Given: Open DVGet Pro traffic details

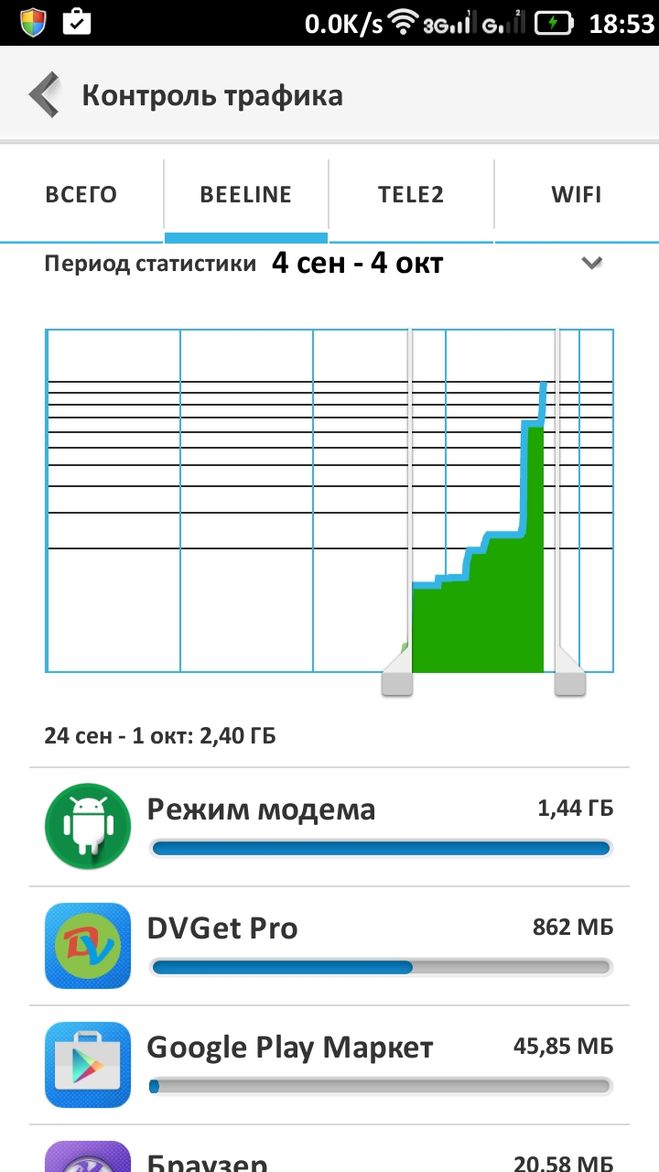Looking at the screenshot, I should [x=330, y=946].
